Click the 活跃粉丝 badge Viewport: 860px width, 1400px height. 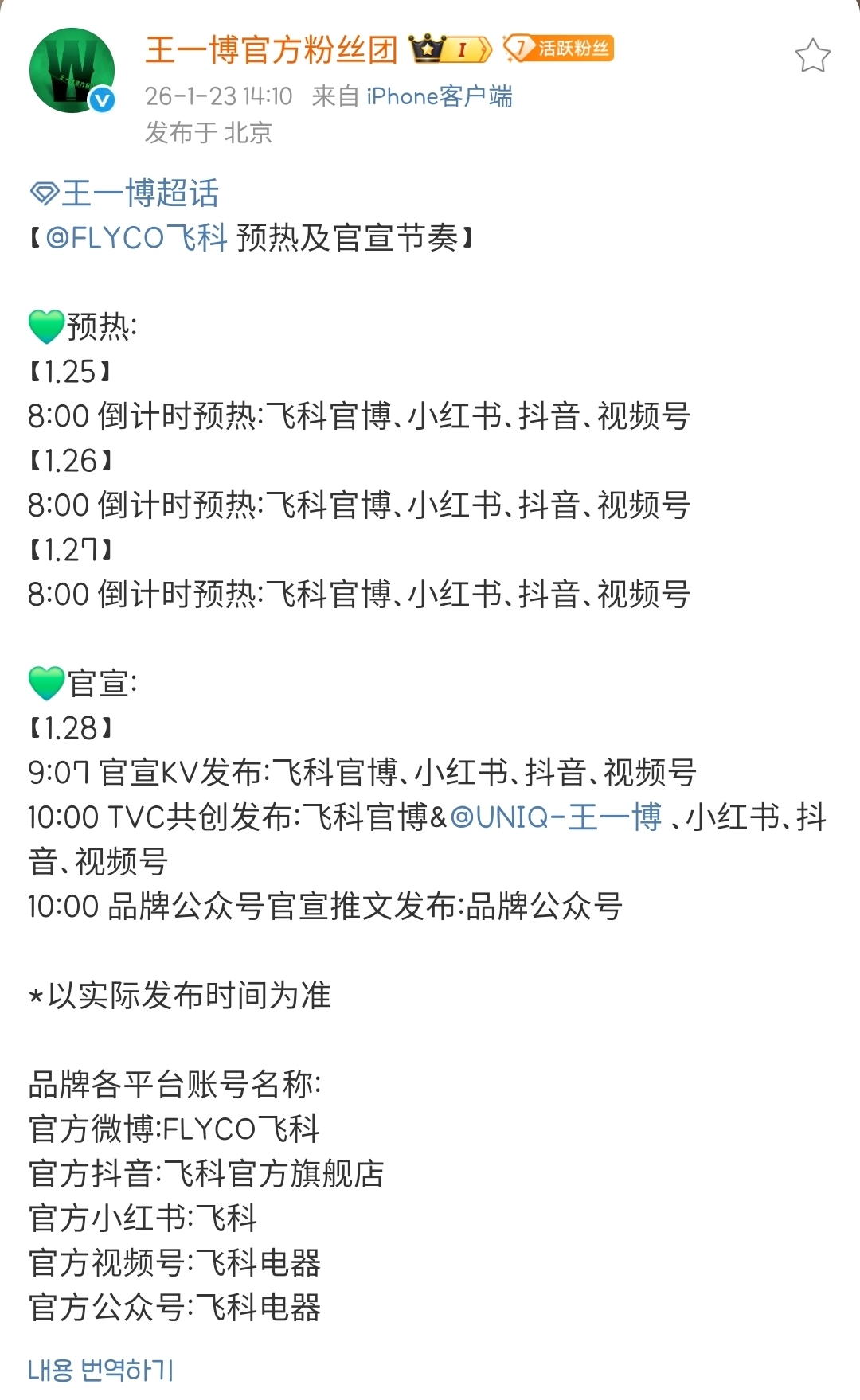tap(567, 49)
